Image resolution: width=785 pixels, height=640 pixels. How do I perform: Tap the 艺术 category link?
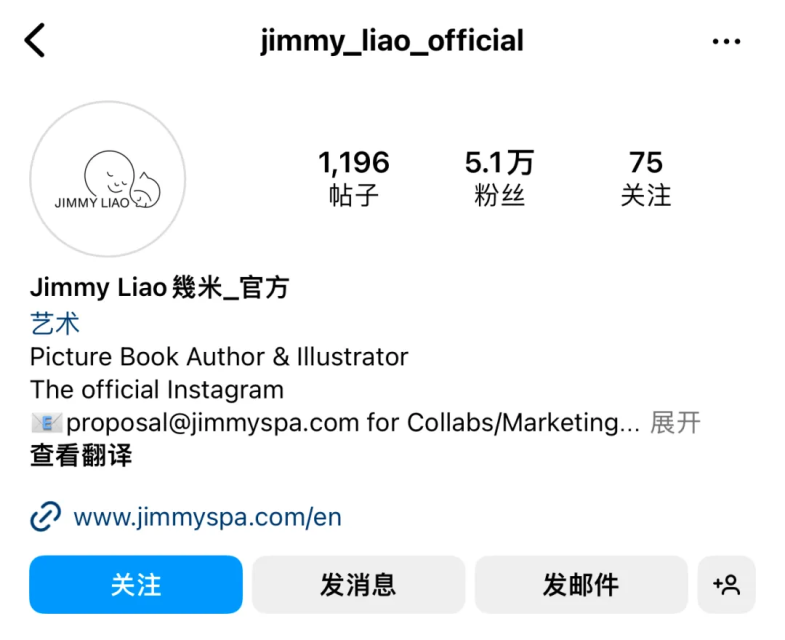(54, 323)
